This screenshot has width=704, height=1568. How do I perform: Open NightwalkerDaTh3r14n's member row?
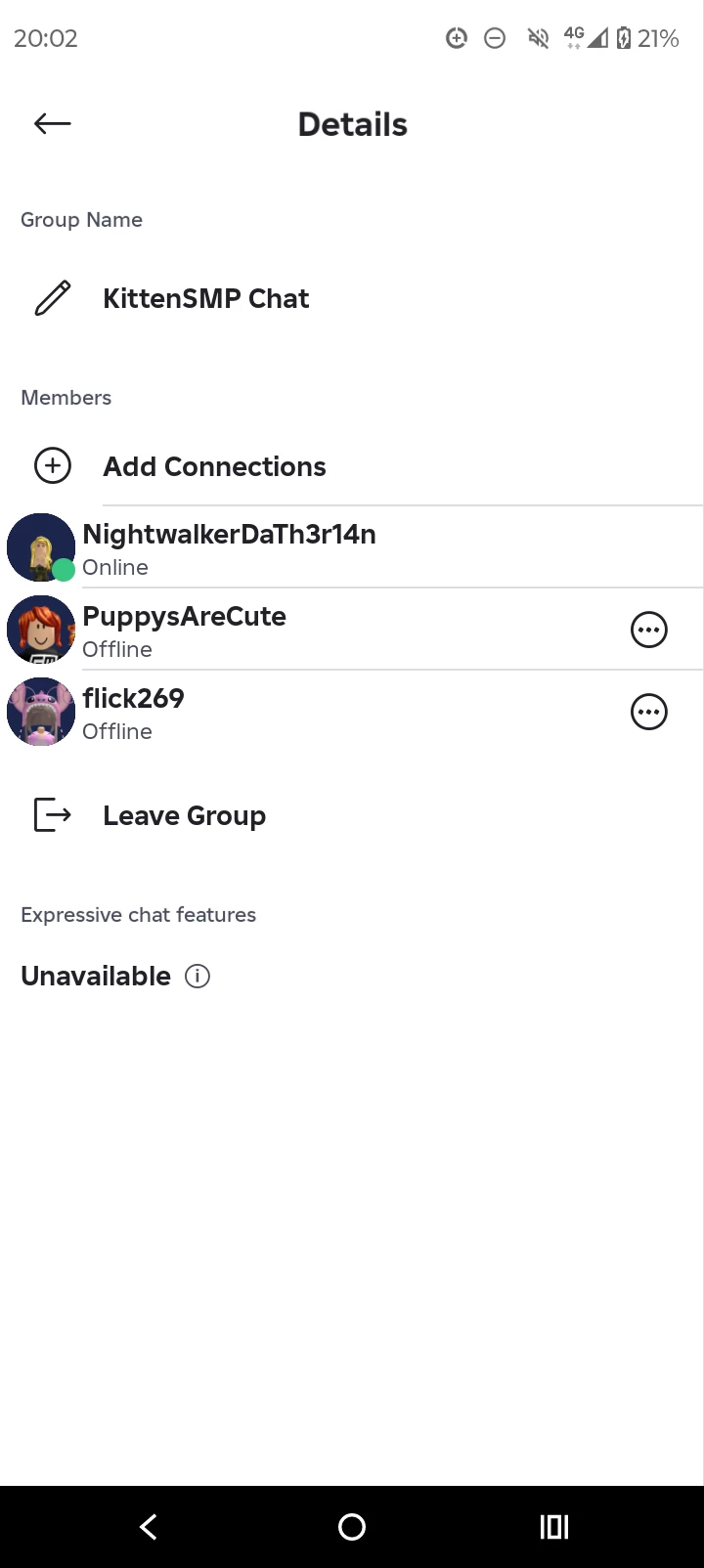pos(229,547)
